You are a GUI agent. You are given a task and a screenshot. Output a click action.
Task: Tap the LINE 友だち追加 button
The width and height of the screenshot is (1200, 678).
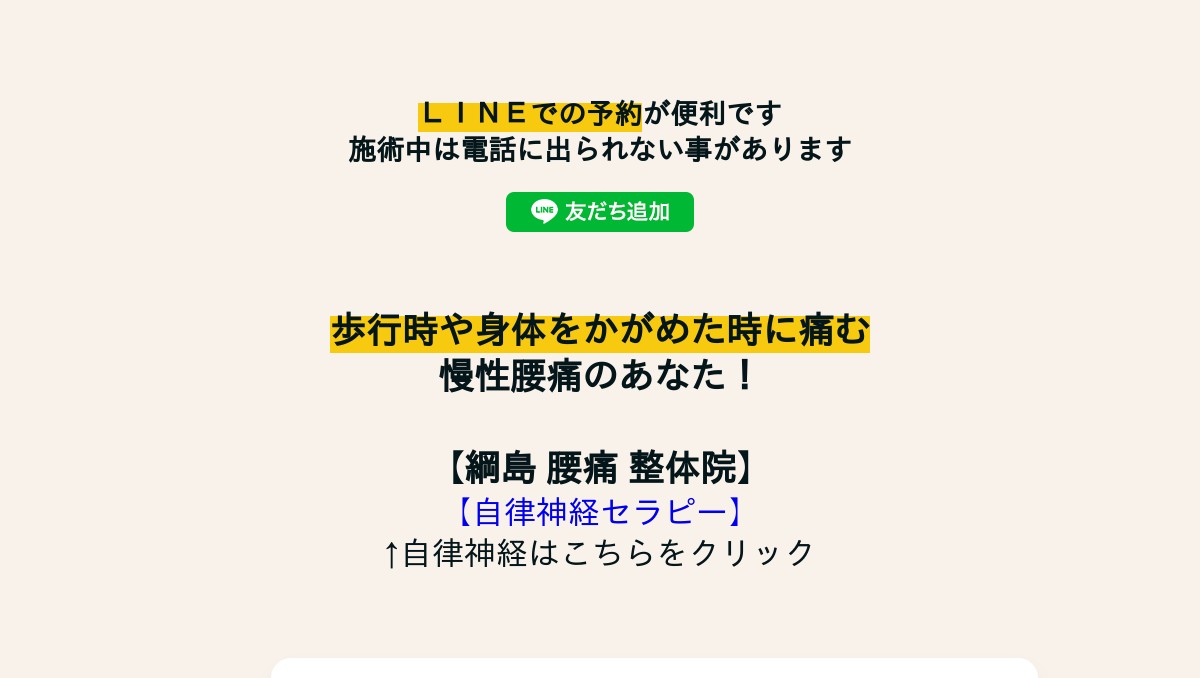(599, 212)
